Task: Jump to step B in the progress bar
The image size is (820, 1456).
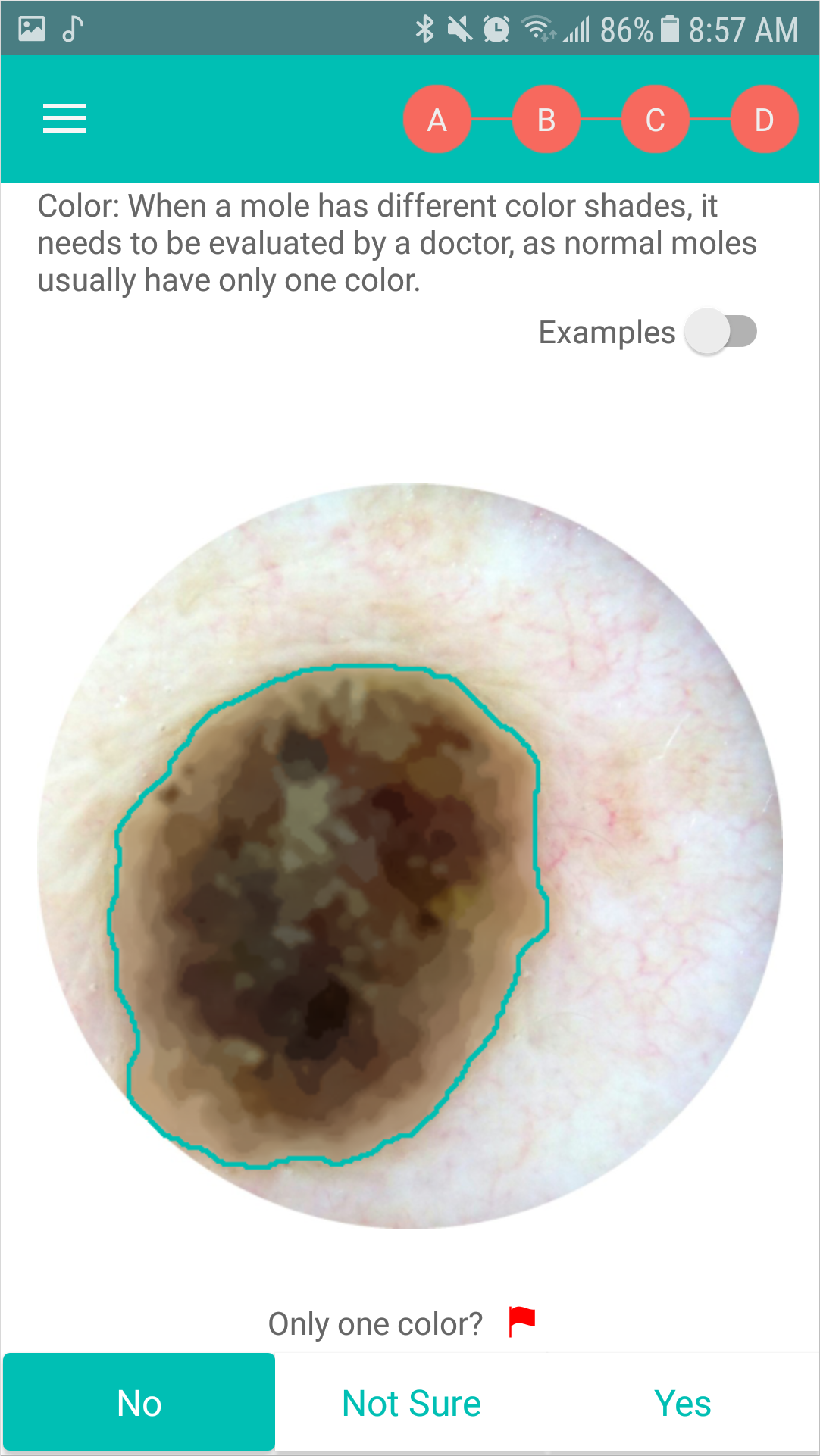Action: tap(546, 120)
